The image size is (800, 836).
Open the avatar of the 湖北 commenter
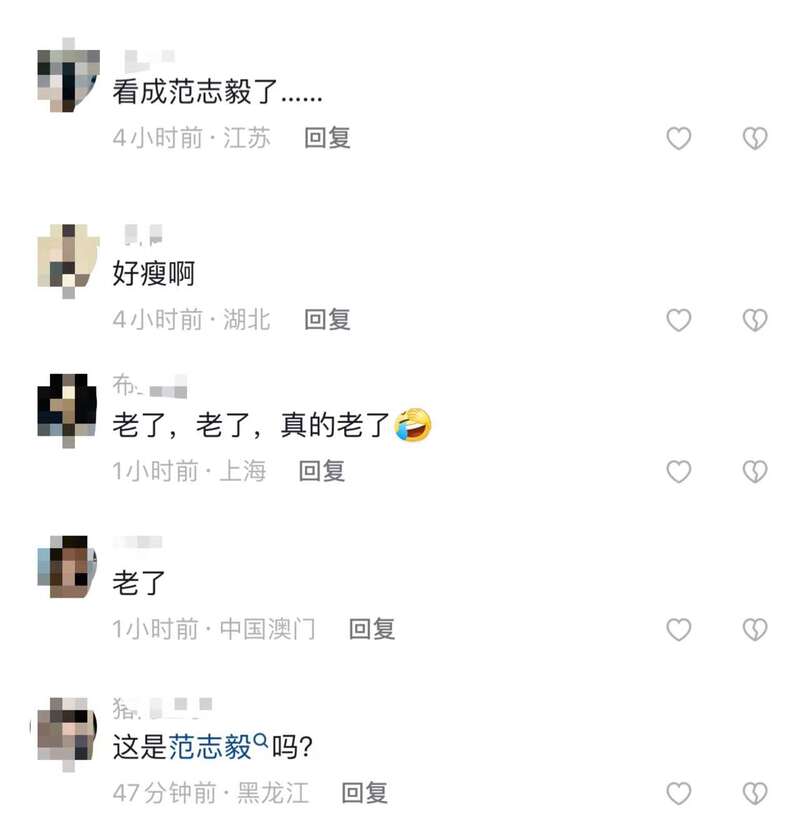point(68,256)
